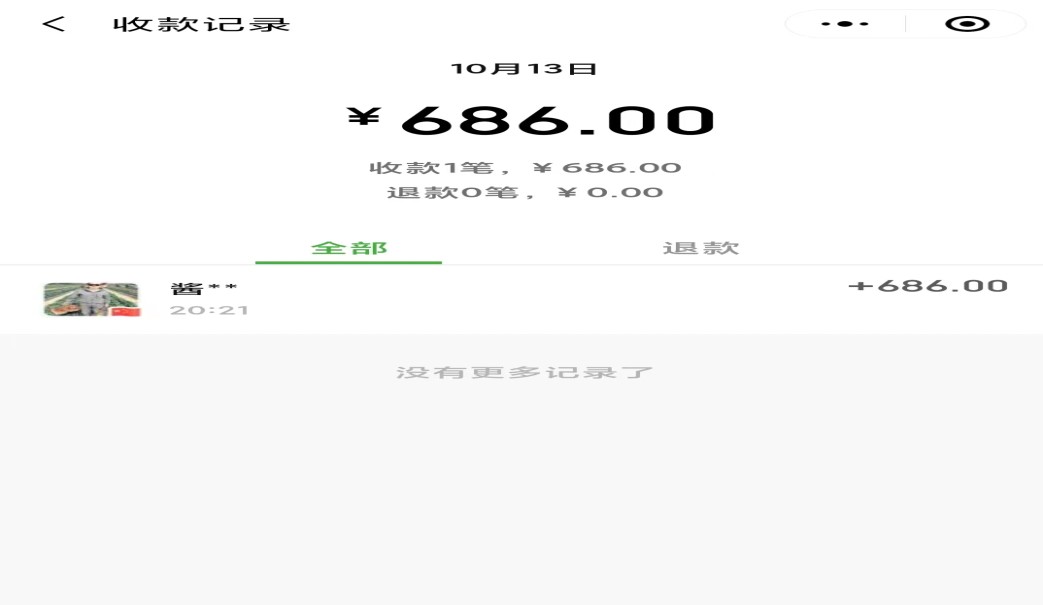Open the payment record from 酱**
1043x605 pixels.
click(x=521, y=298)
